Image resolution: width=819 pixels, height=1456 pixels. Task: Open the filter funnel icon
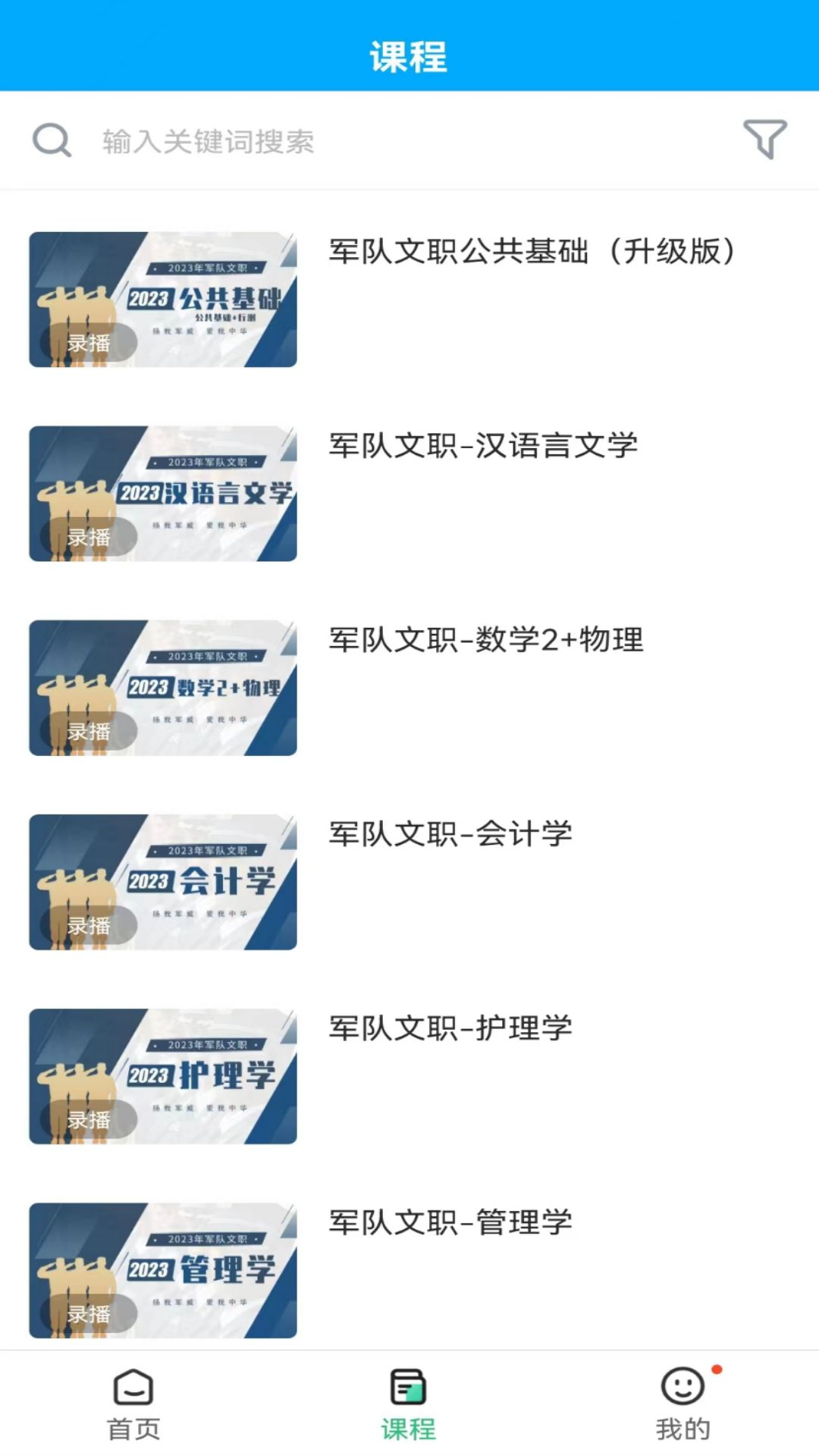[x=764, y=140]
